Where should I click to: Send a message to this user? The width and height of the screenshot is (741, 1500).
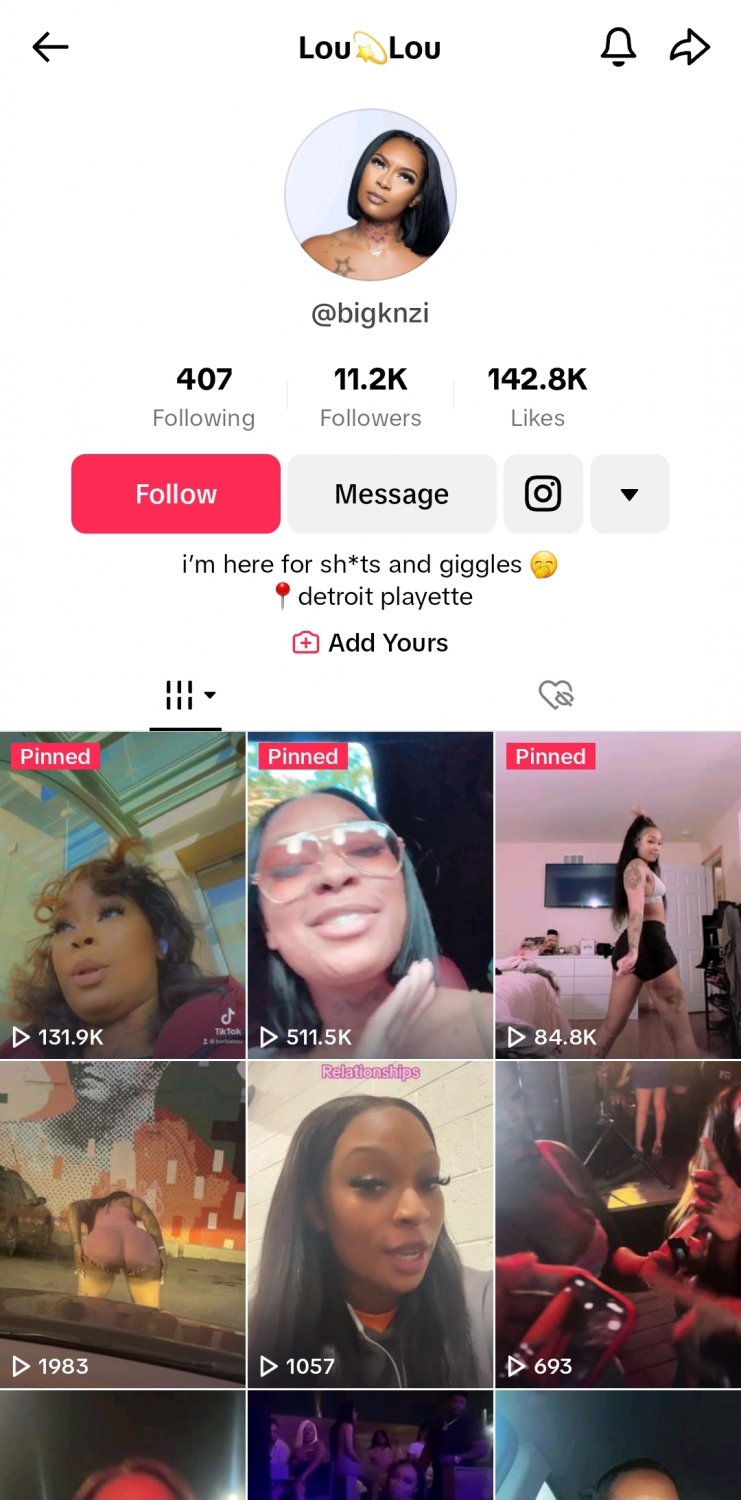coord(392,494)
